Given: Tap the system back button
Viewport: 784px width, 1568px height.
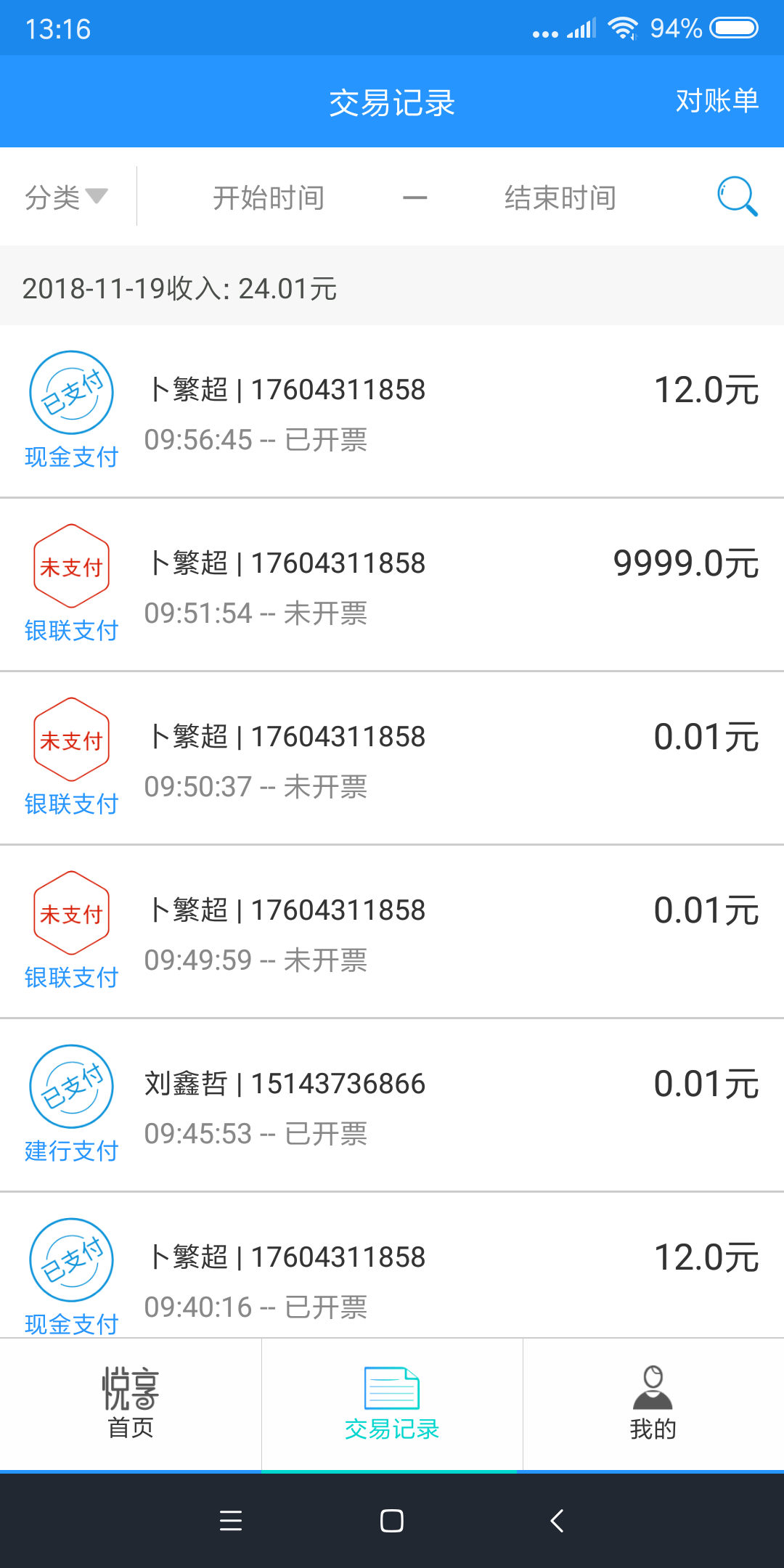Looking at the screenshot, I should click(x=557, y=1520).
